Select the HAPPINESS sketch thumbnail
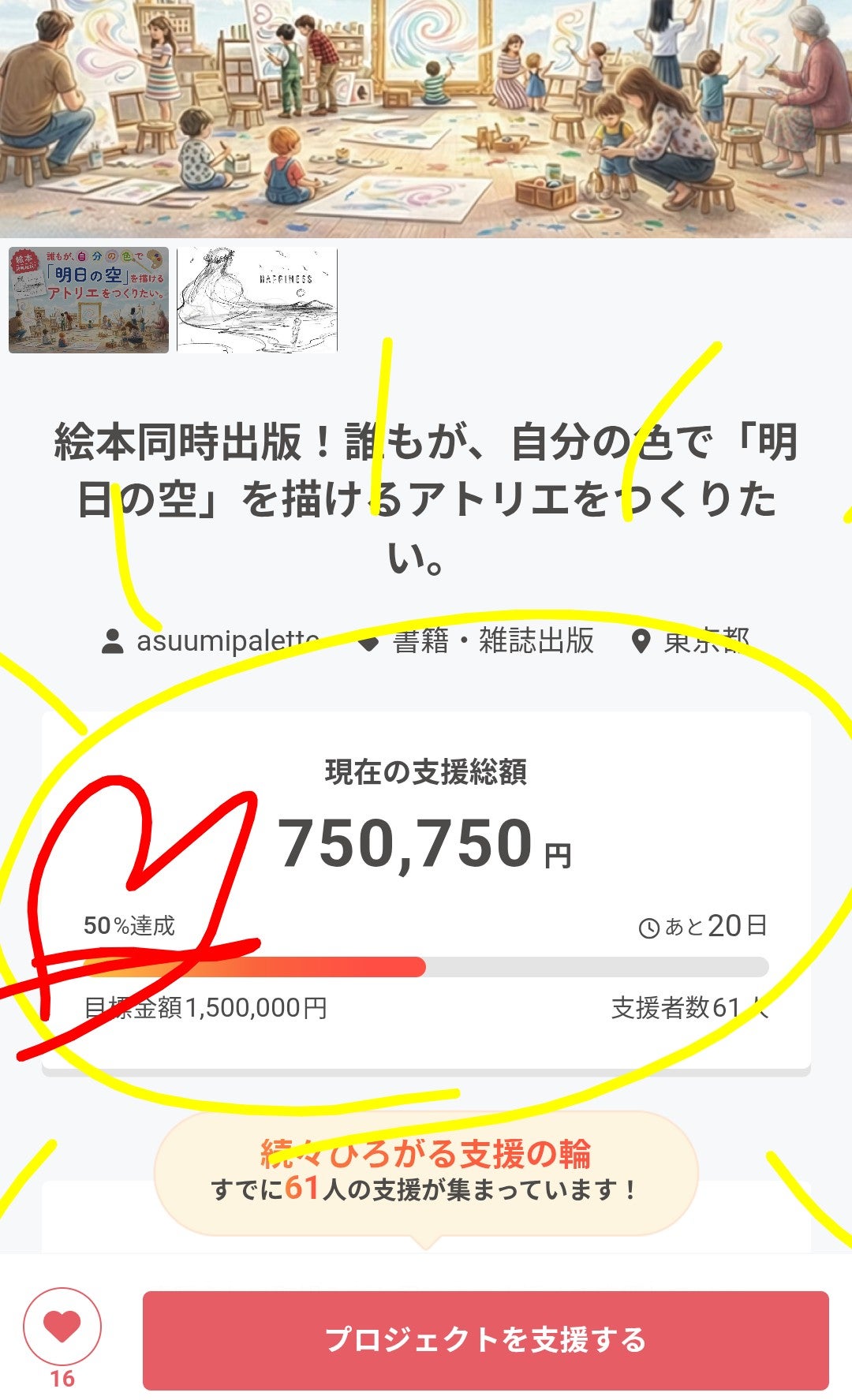Screen dimensions: 852x1400 coord(257,301)
